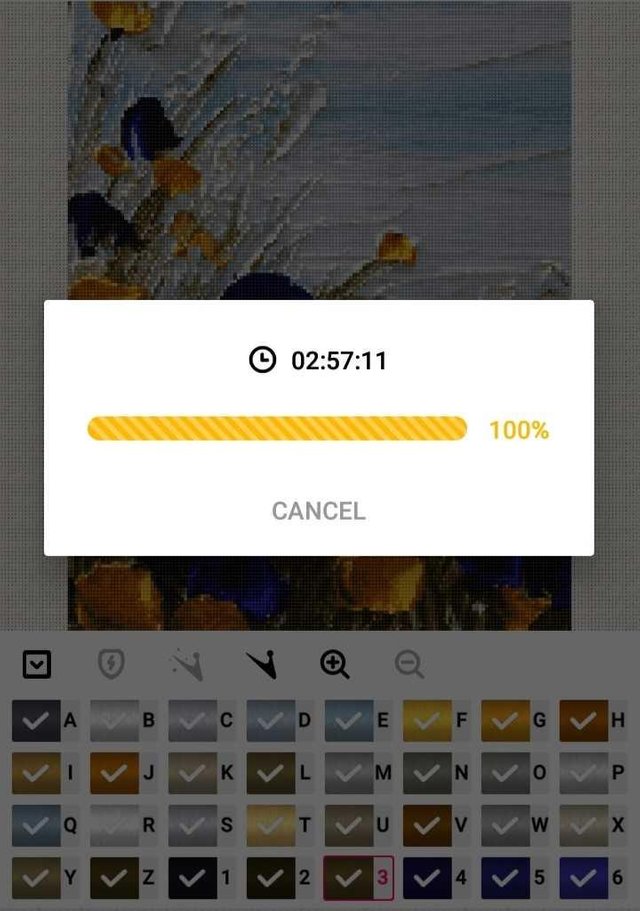This screenshot has height=911, width=640.
Task: Use the magic wand tool
Action: coord(186,664)
